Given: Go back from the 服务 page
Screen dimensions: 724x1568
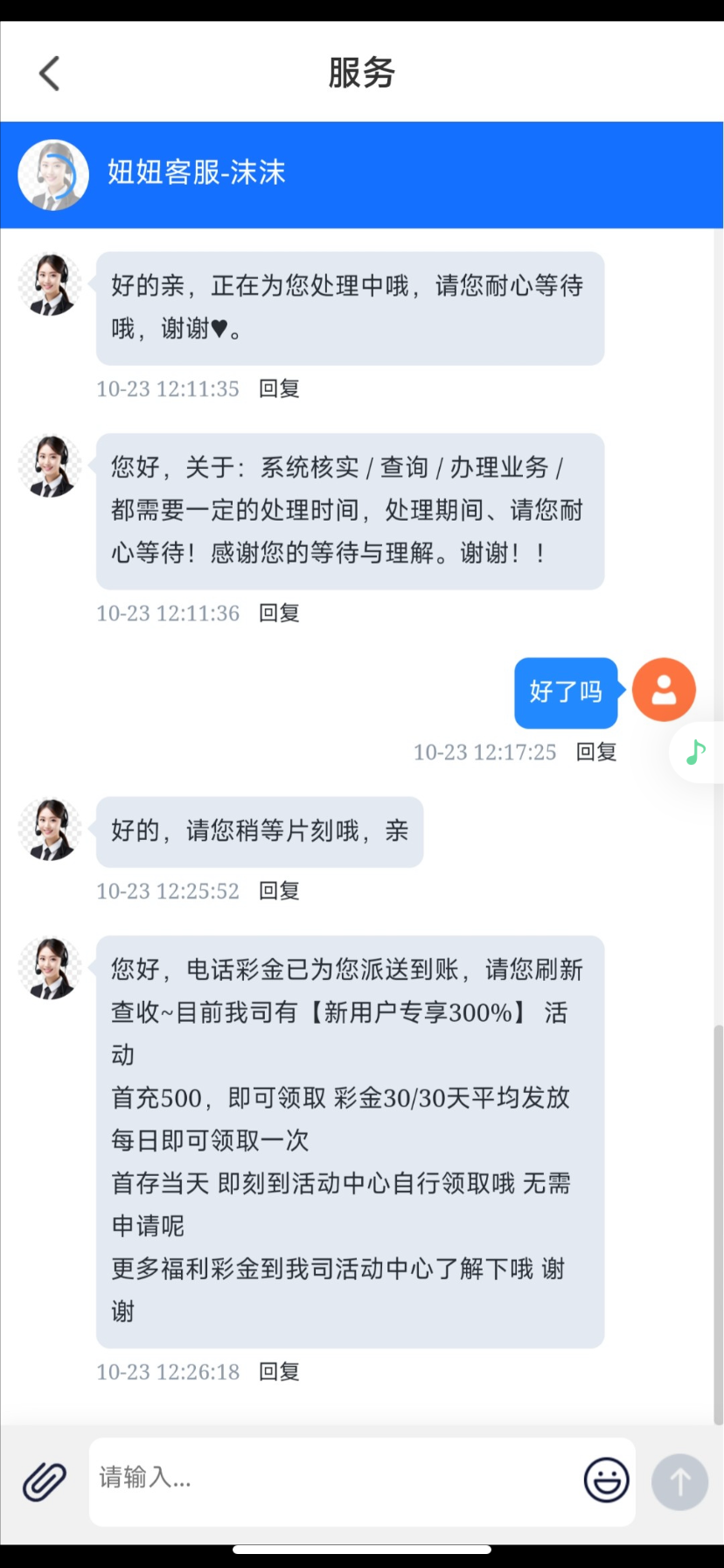Looking at the screenshot, I should pyautogui.click(x=50, y=73).
